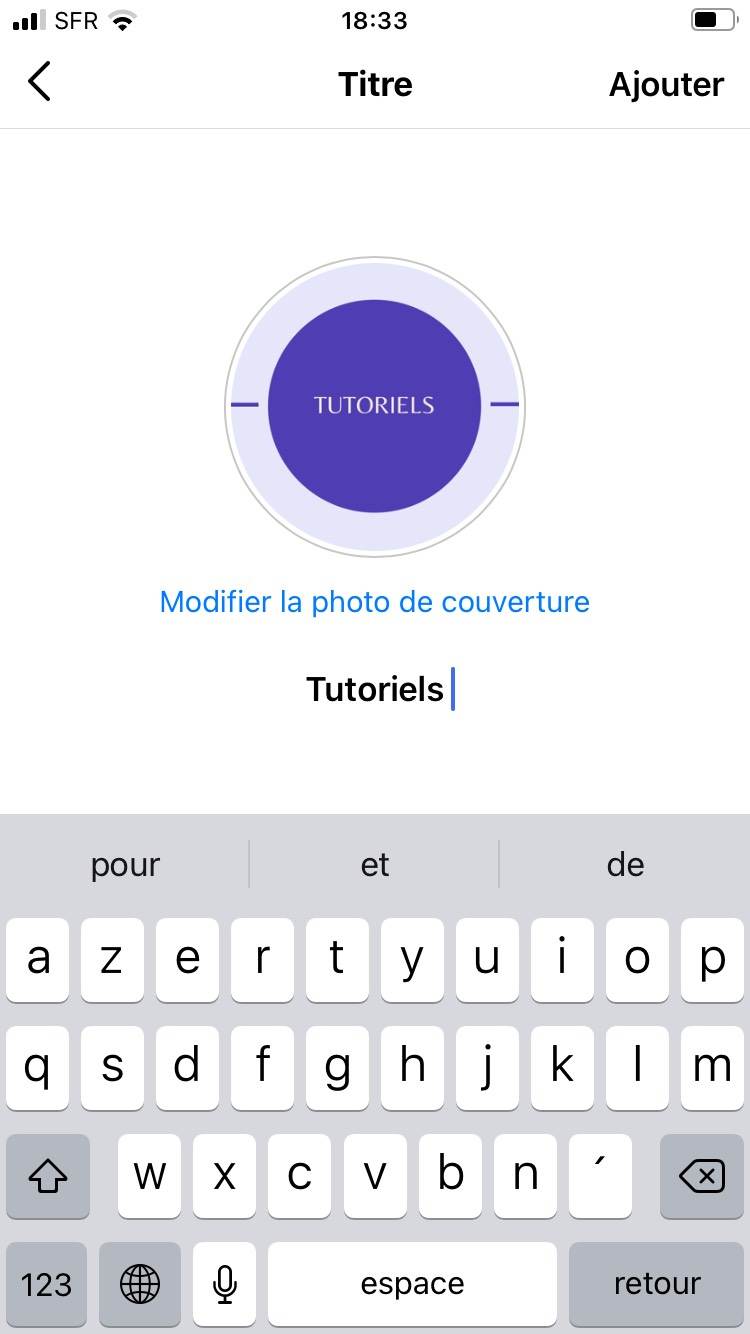750x1334 pixels.
Task: Tap the backspace delete key
Action: point(701,1176)
